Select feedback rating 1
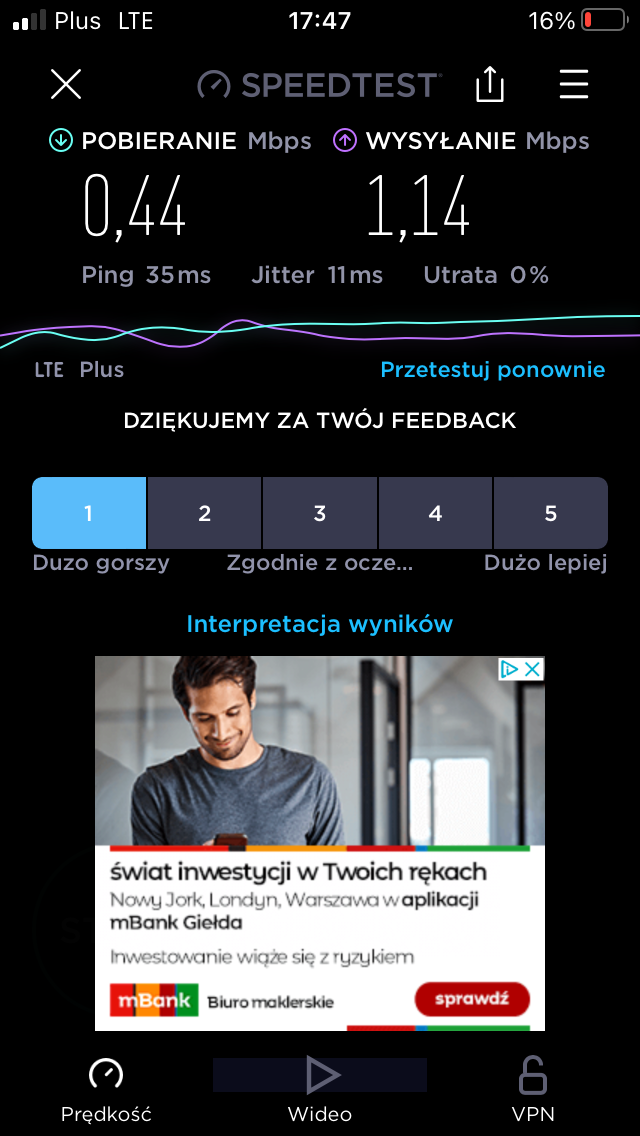 tap(89, 513)
